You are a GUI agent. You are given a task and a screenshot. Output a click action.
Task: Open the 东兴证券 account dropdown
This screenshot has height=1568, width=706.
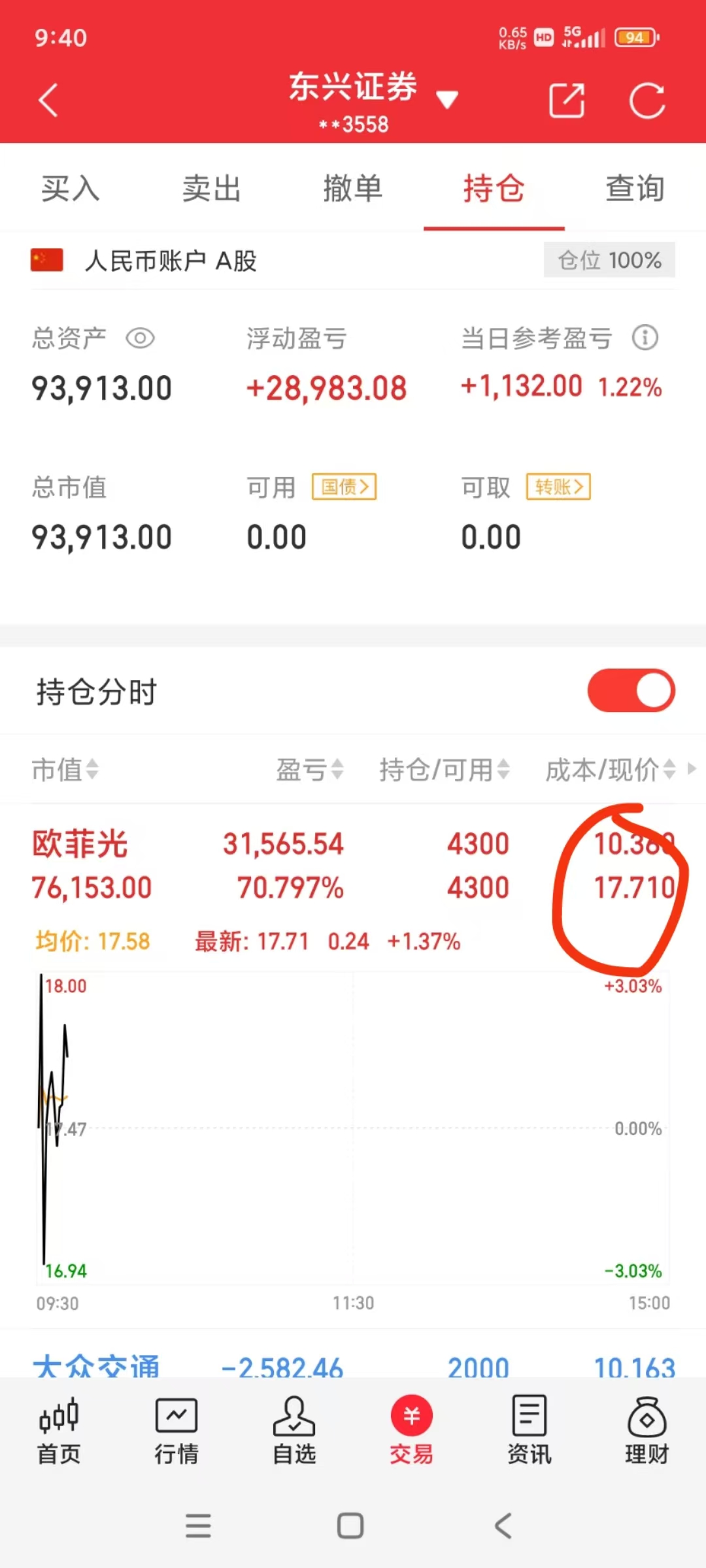click(x=446, y=100)
